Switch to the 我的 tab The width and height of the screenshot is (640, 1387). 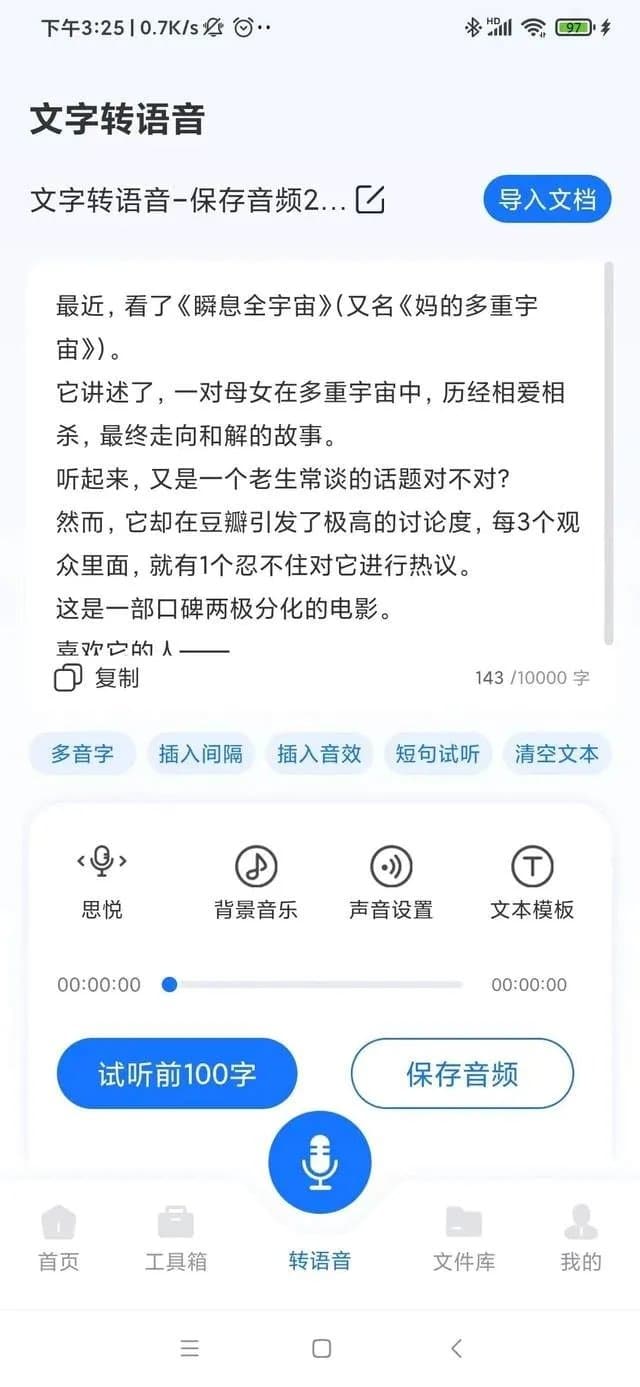click(581, 1240)
